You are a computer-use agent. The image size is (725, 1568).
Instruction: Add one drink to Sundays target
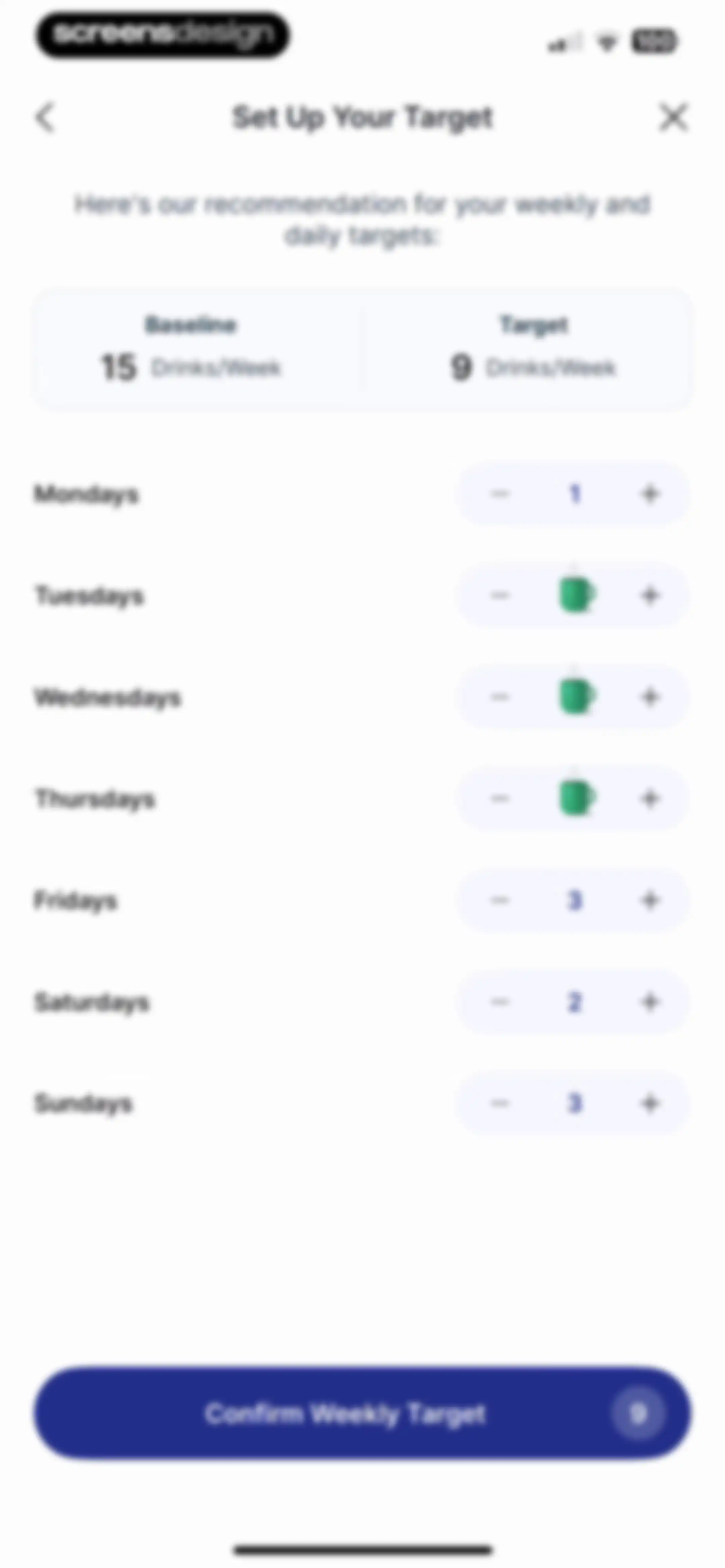pos(650,1103)
